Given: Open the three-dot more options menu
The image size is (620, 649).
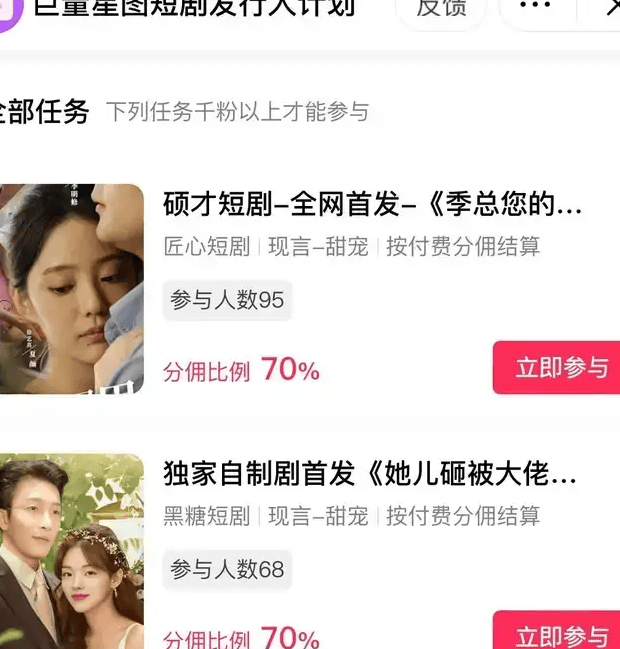Looking at the screenshot, I should [x=536, y=8].
